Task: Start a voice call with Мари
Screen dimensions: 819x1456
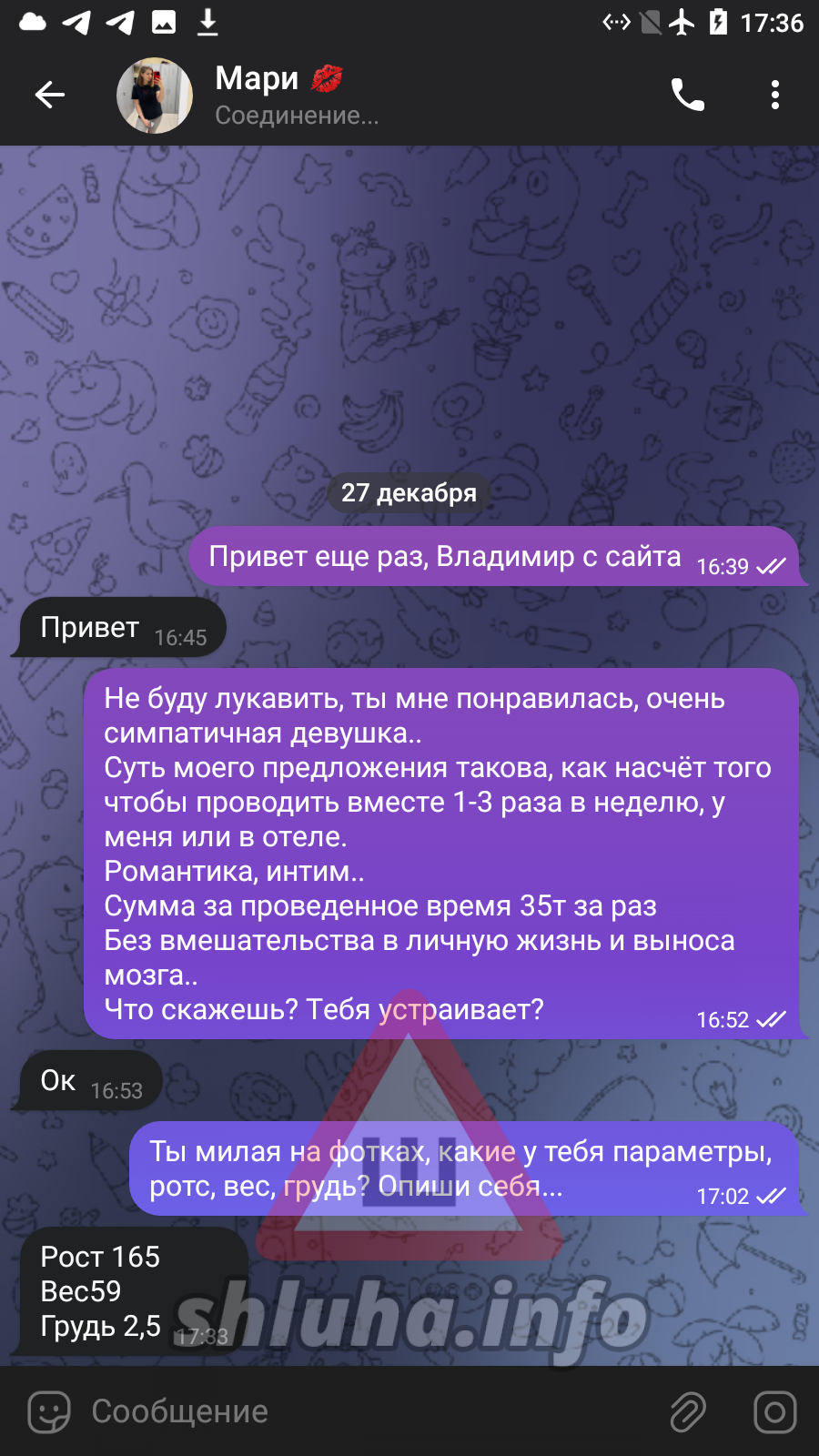Action: [x=688, y=95]
